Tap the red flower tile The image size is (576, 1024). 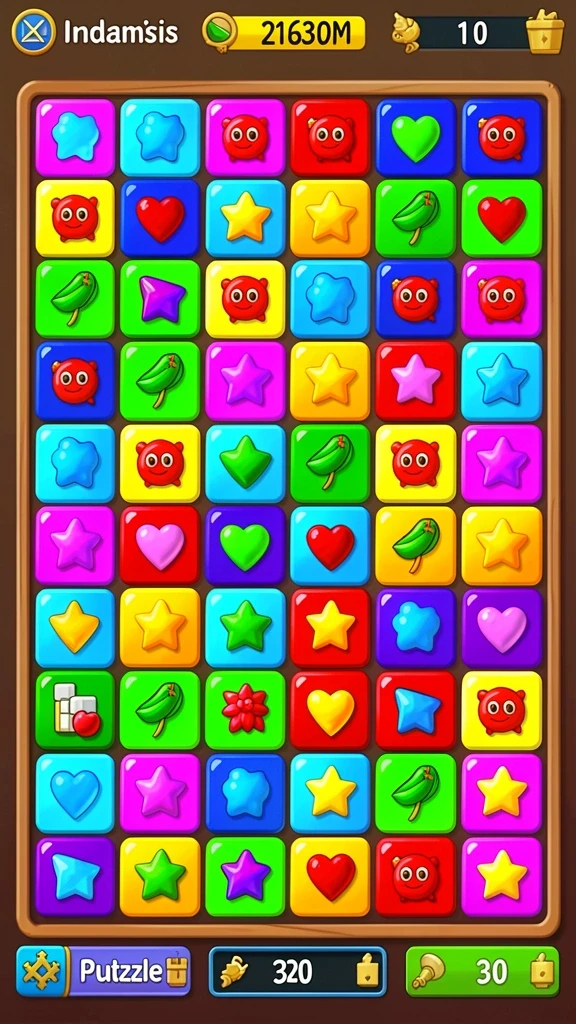pyautogui.click(x=245, y=710)
